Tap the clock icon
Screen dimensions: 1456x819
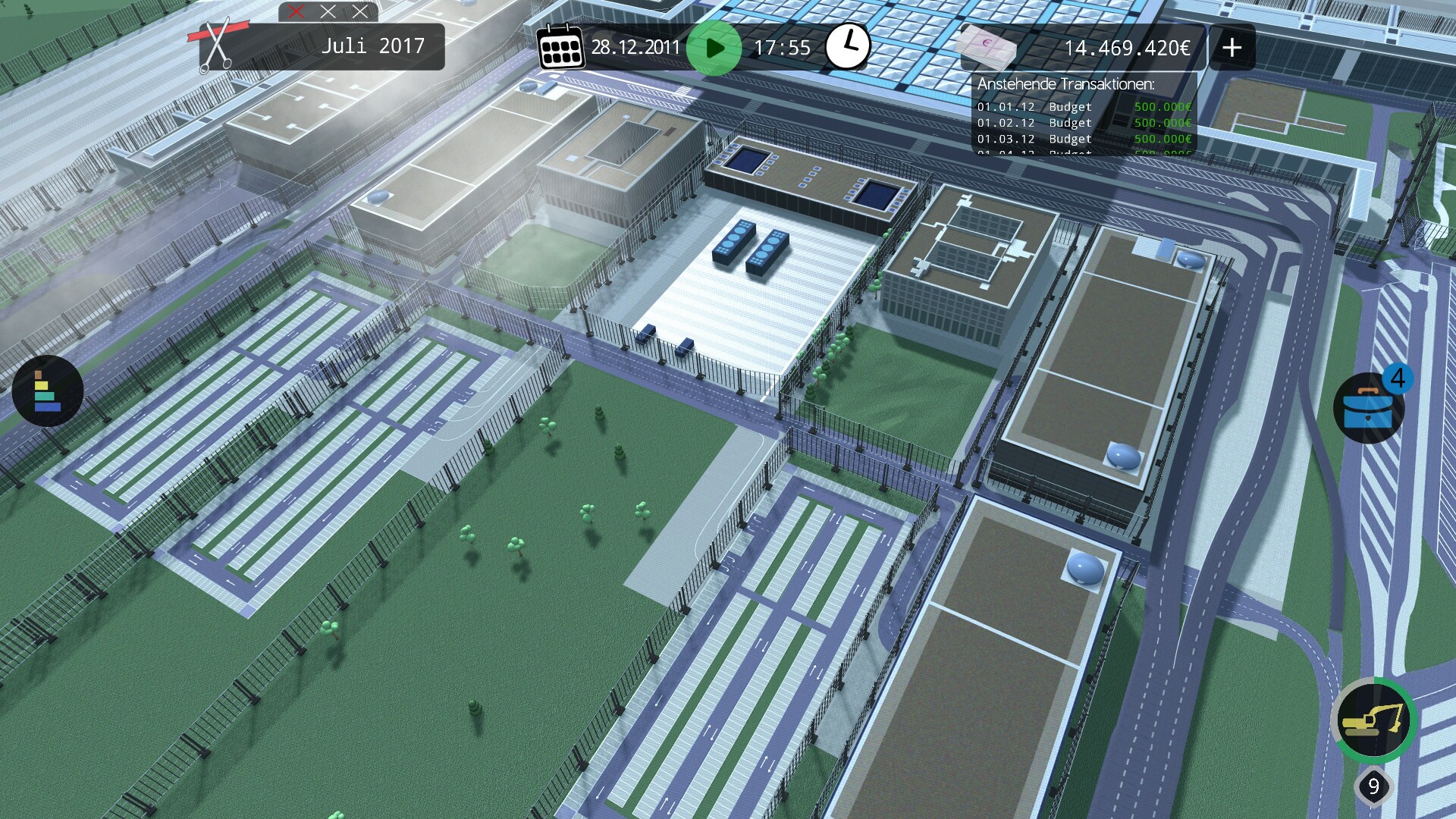tap(847, 47)
